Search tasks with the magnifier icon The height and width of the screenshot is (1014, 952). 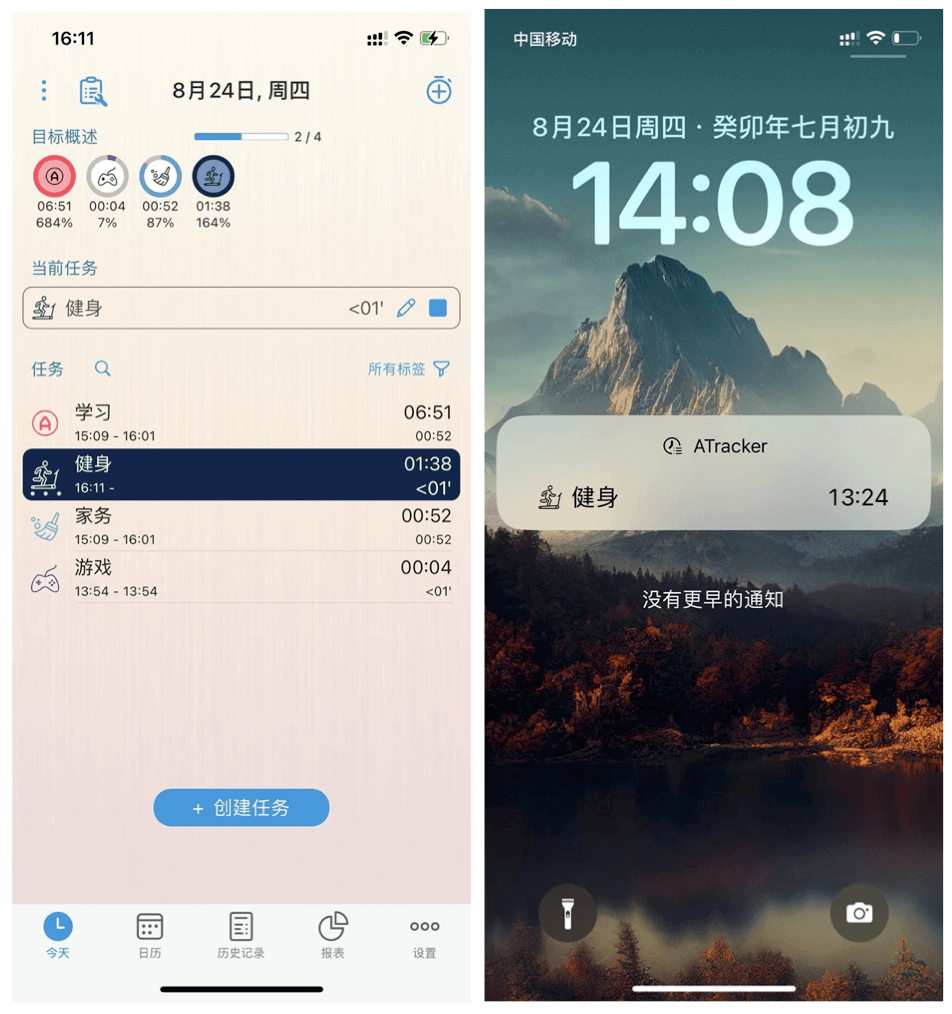click(x=102, y=369)
